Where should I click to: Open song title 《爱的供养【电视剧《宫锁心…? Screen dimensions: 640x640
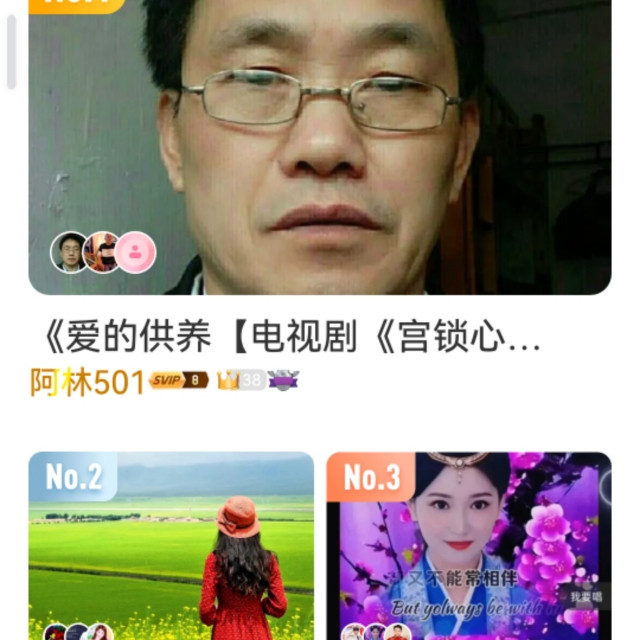point(290,339)
